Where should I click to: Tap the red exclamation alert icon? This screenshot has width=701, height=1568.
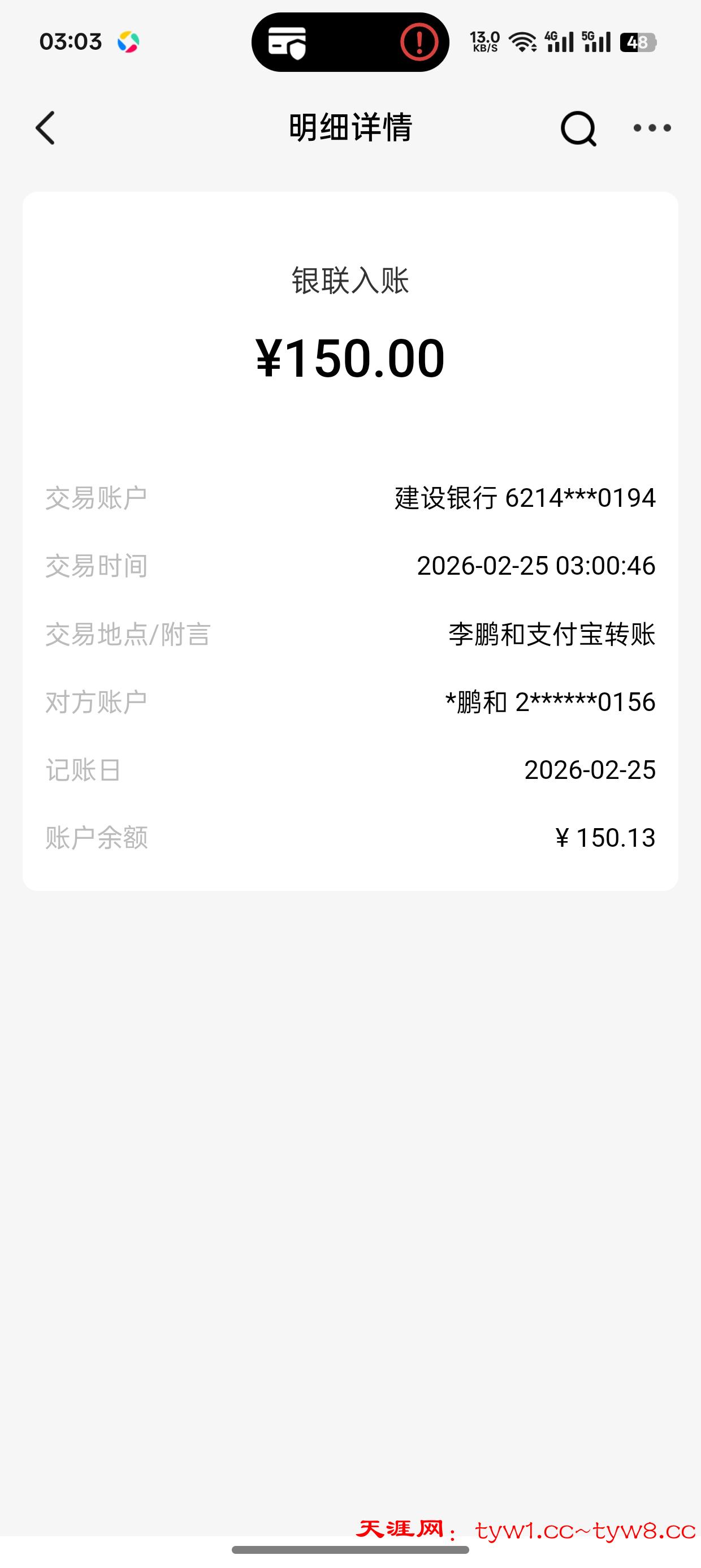pyautogui.click(x=420, y=41)
